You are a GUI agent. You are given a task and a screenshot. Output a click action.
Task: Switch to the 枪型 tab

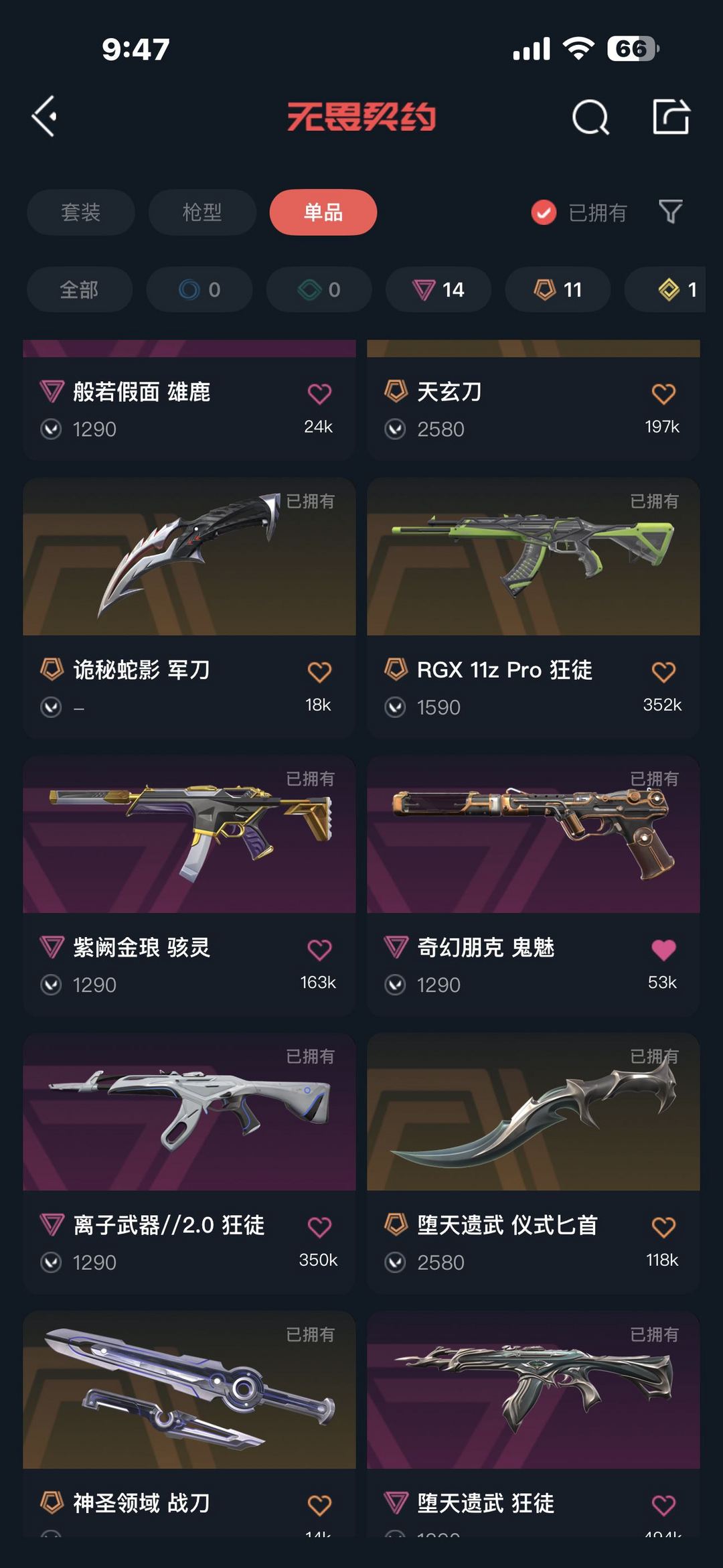(202, 212)
